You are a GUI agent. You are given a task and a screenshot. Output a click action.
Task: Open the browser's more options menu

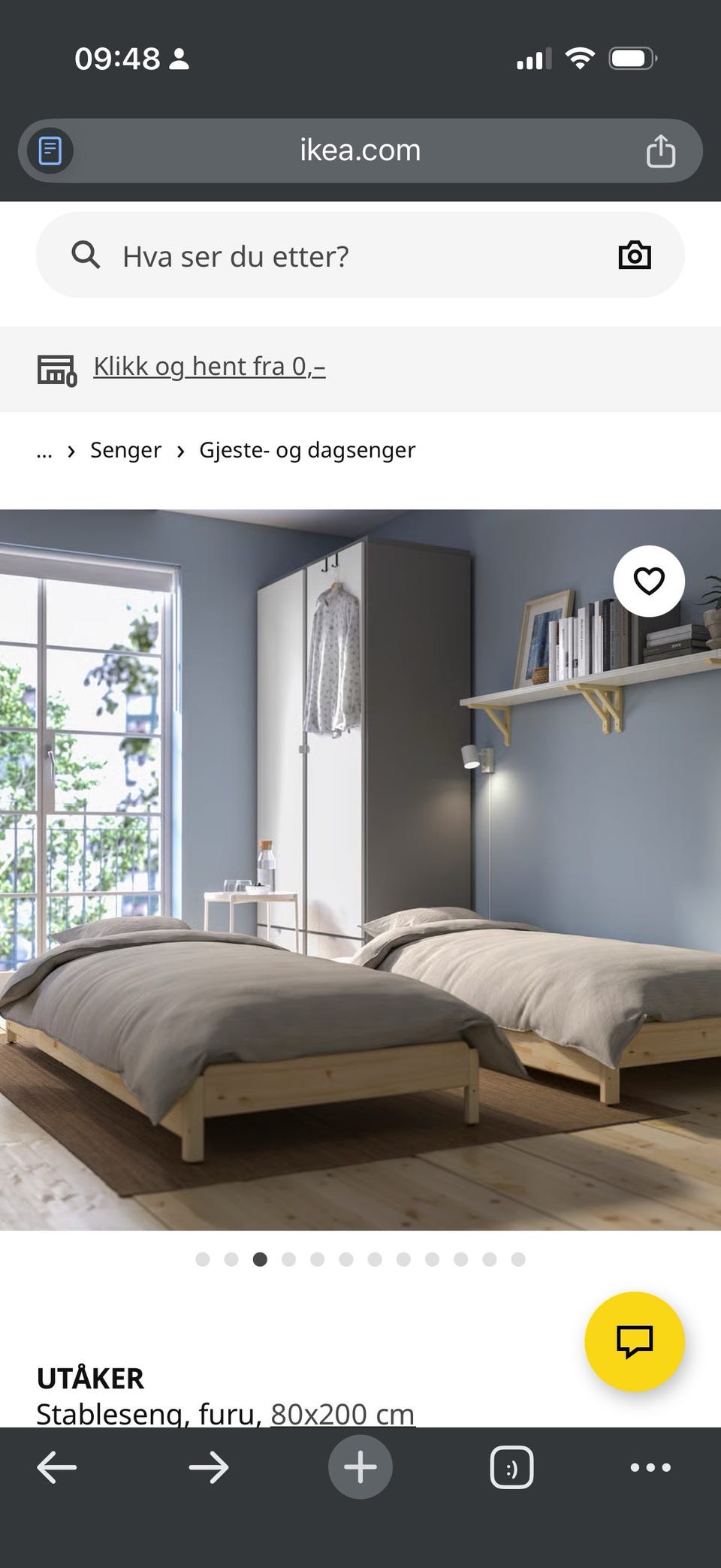pyautogui.click(x=650, y=1466)
